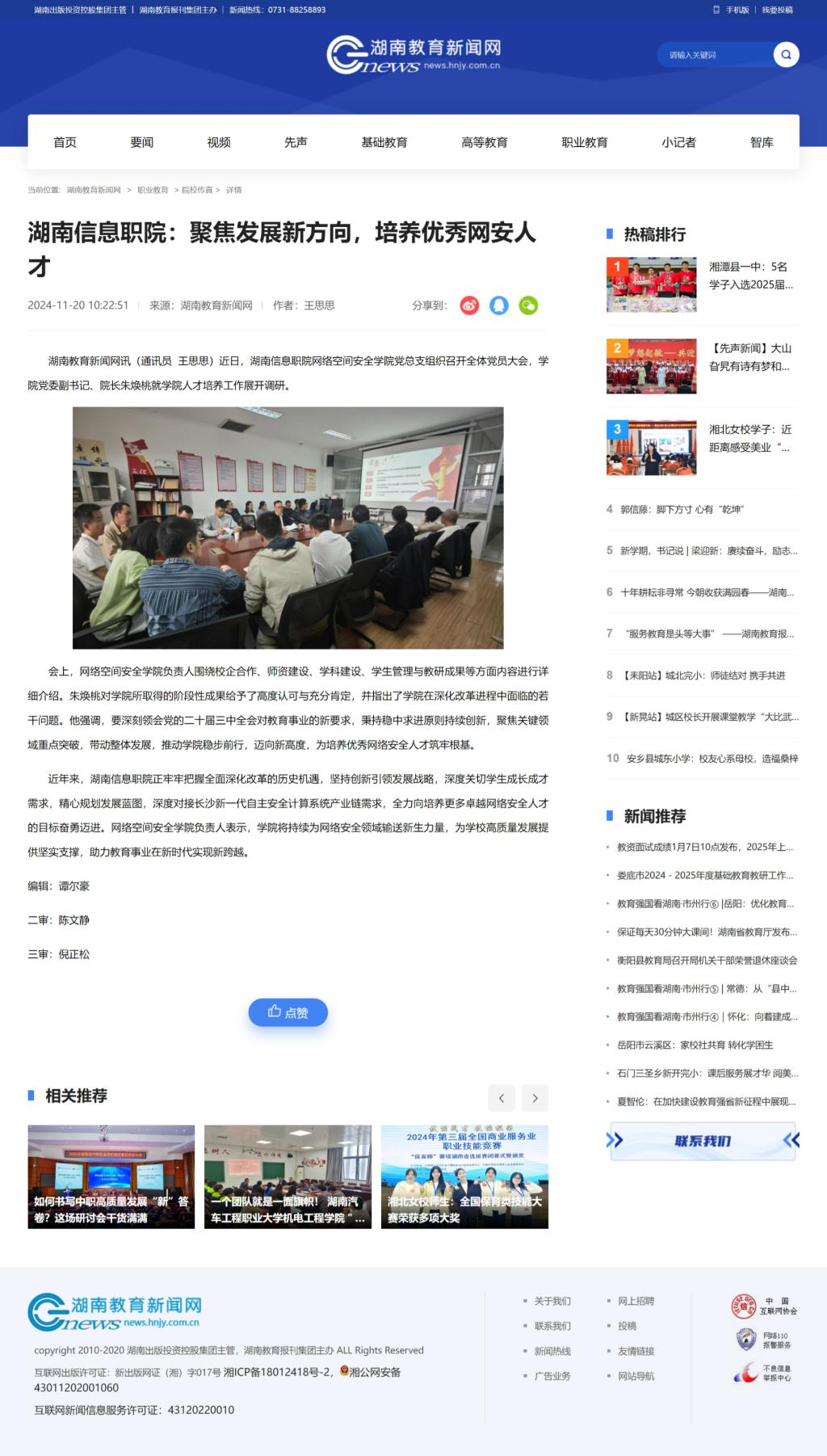Share article to QQ

pyautogui.click(x=499, y=305)
